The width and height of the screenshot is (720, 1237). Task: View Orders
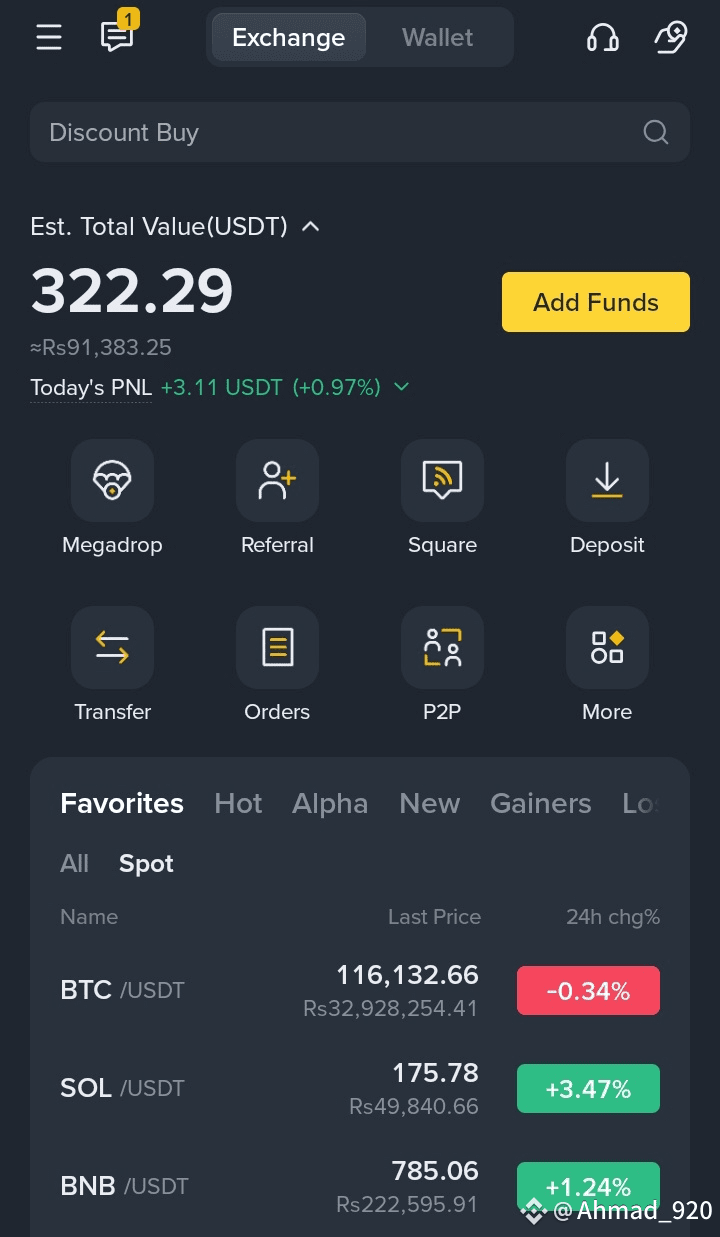277,665
